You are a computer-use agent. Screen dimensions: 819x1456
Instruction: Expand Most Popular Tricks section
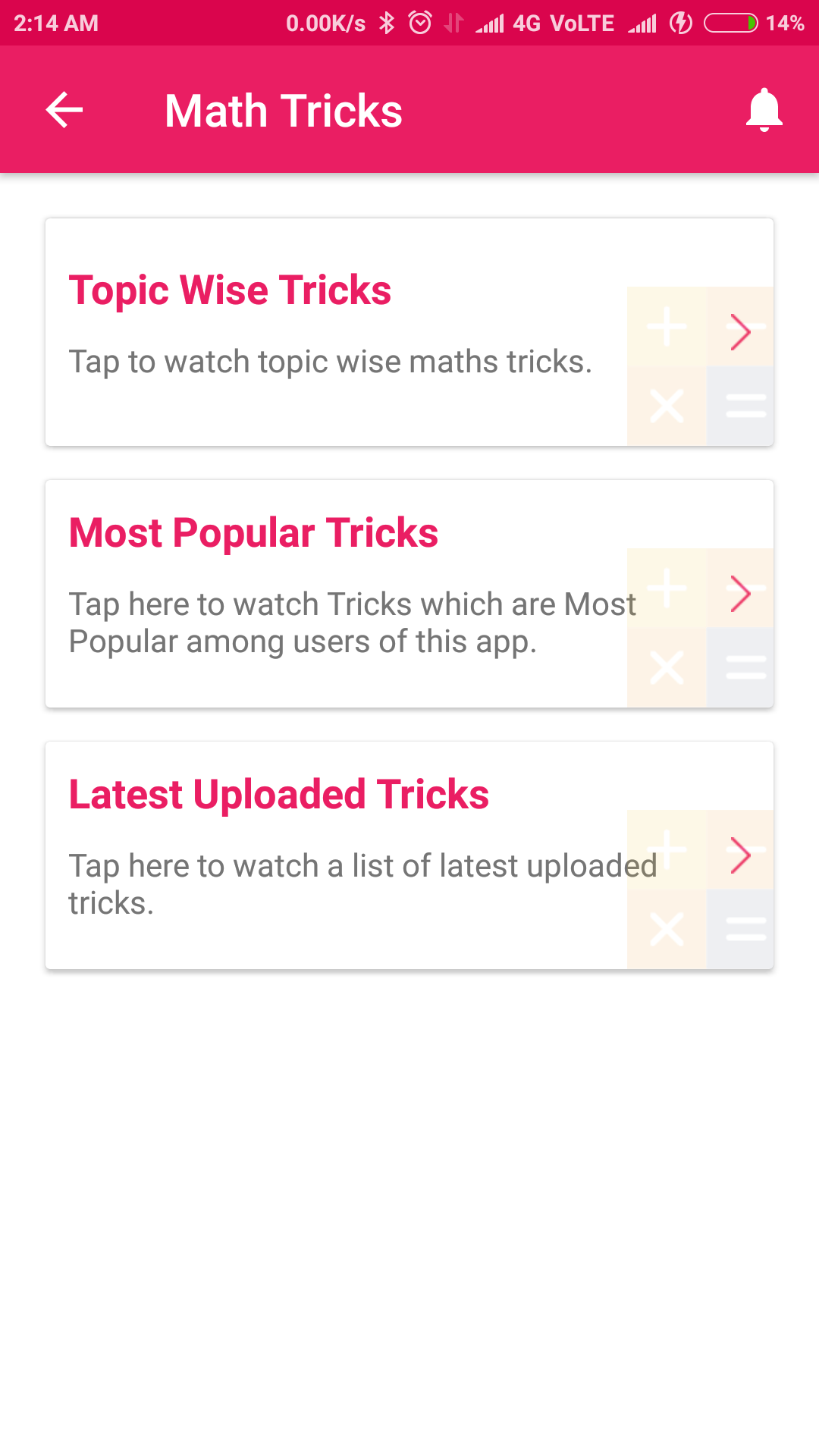409,591
